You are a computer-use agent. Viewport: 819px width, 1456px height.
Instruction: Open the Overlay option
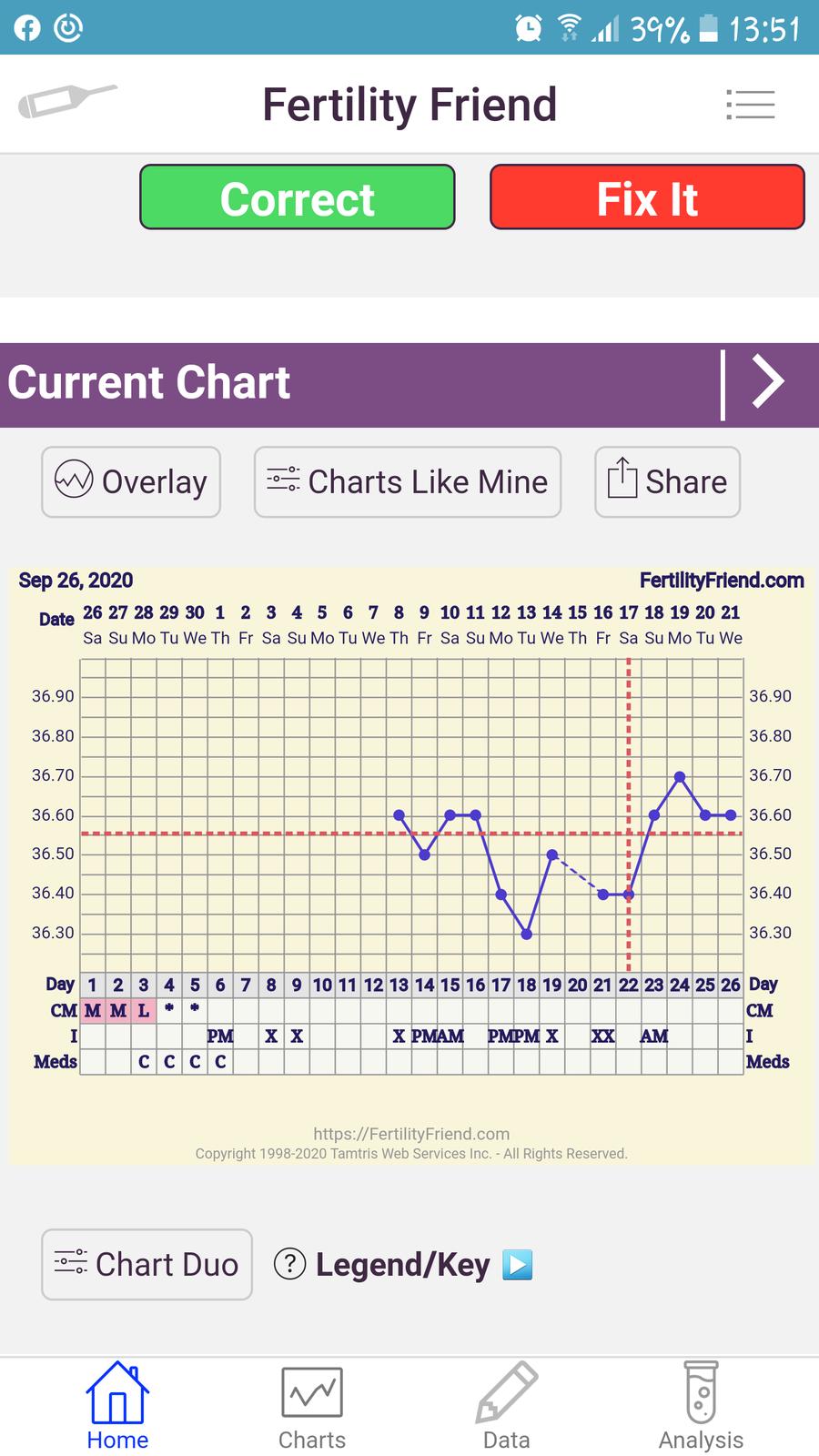click(x=131, y=481)
